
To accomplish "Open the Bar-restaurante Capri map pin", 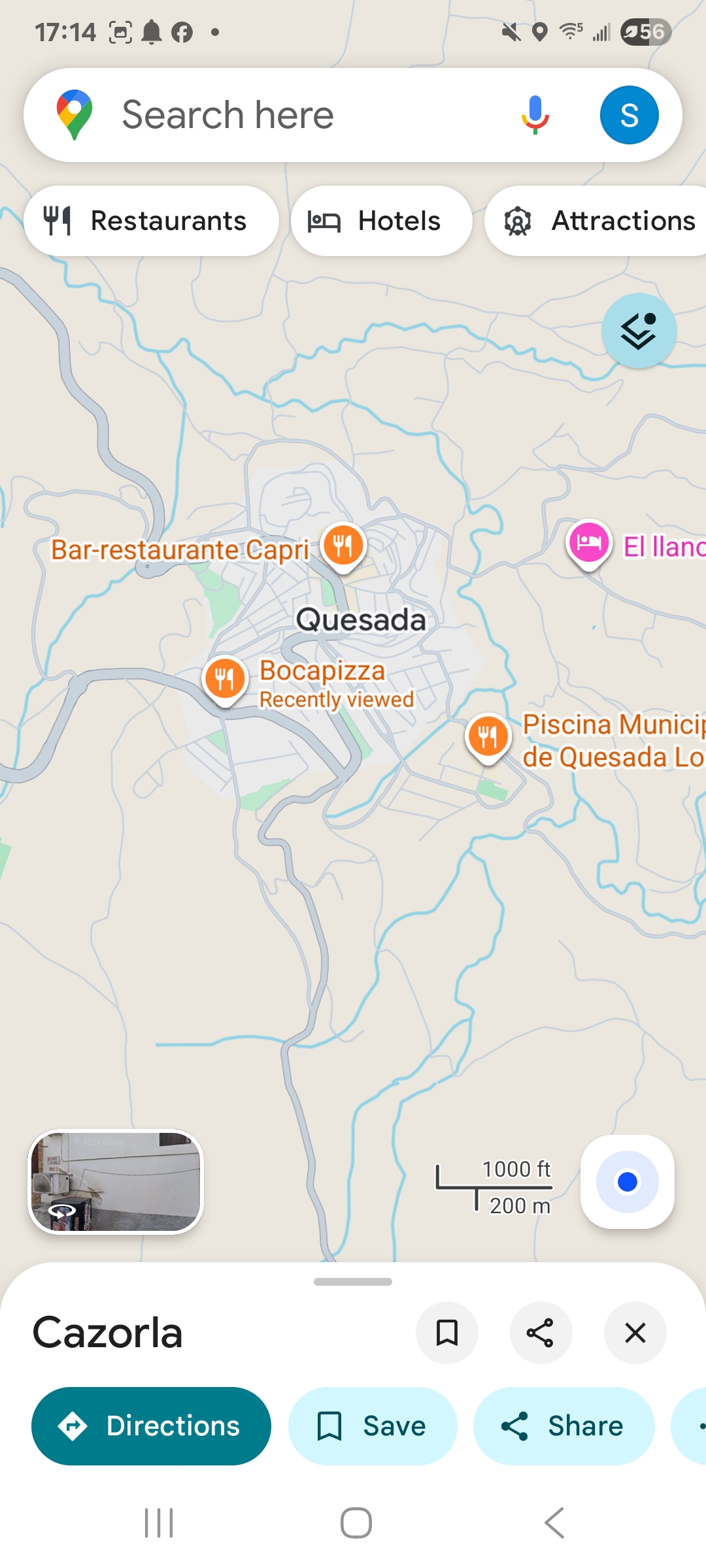I will pos(343,545).
